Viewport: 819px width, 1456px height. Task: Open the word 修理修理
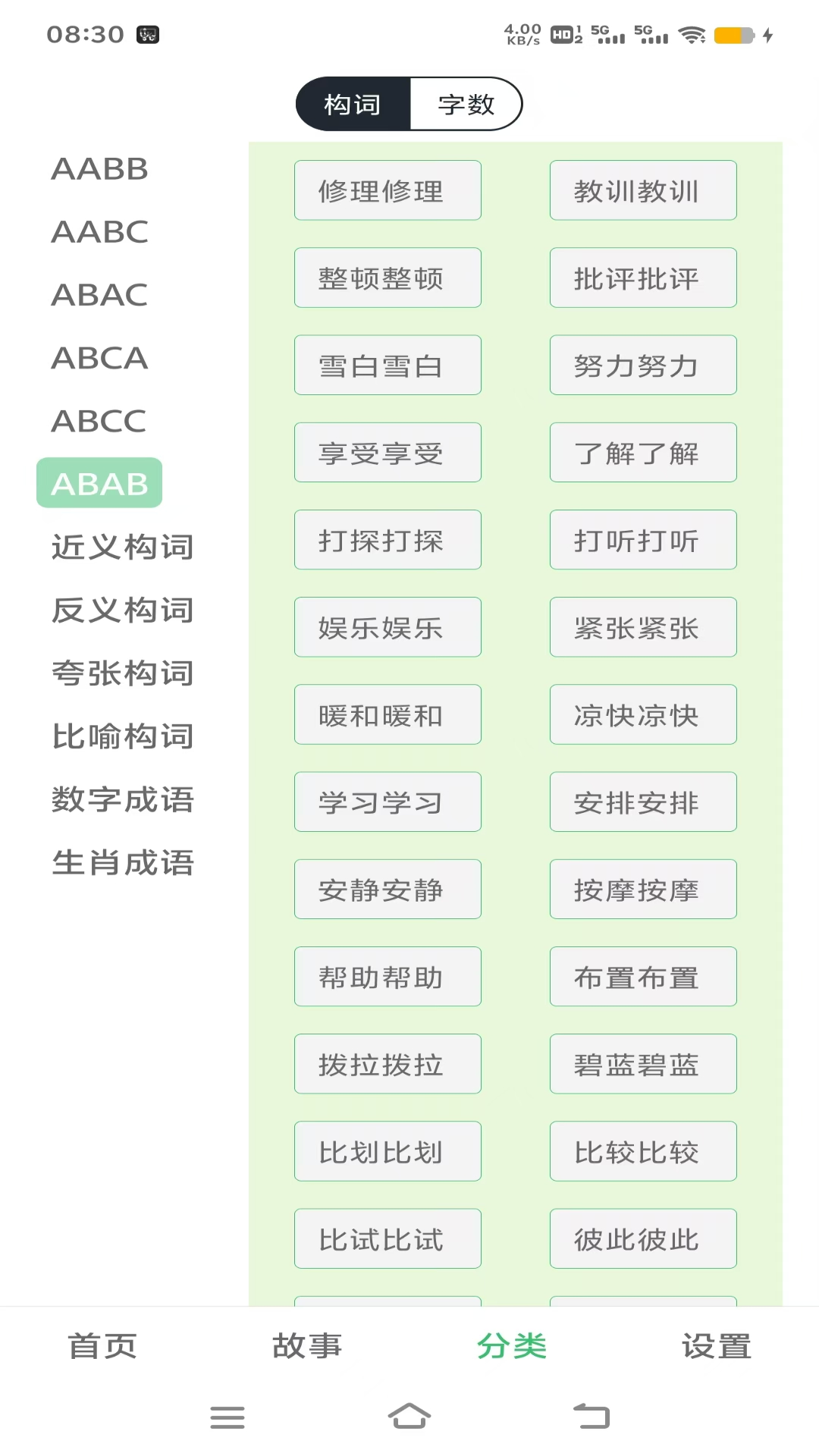(x=388, y=190)
